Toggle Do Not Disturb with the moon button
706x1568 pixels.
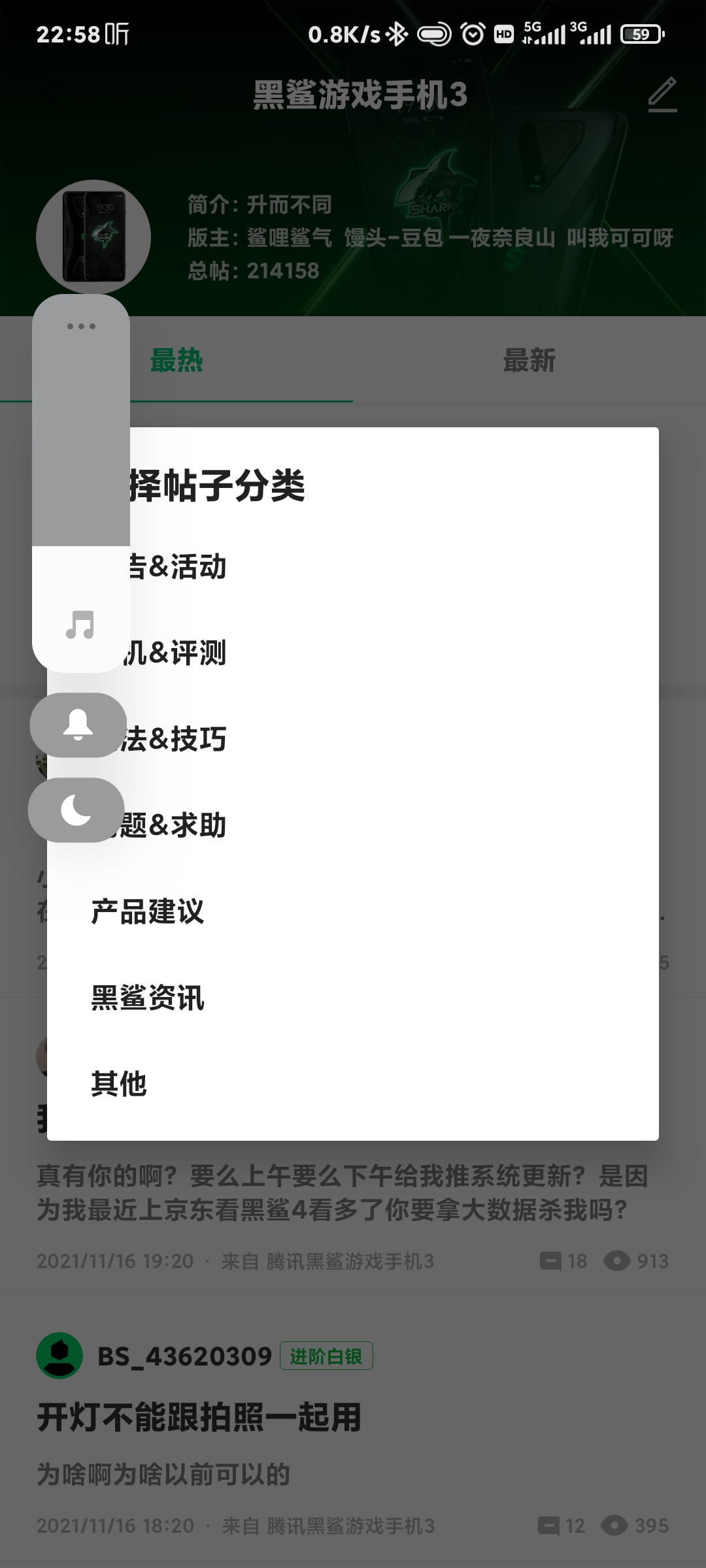(x=76, y=810)
